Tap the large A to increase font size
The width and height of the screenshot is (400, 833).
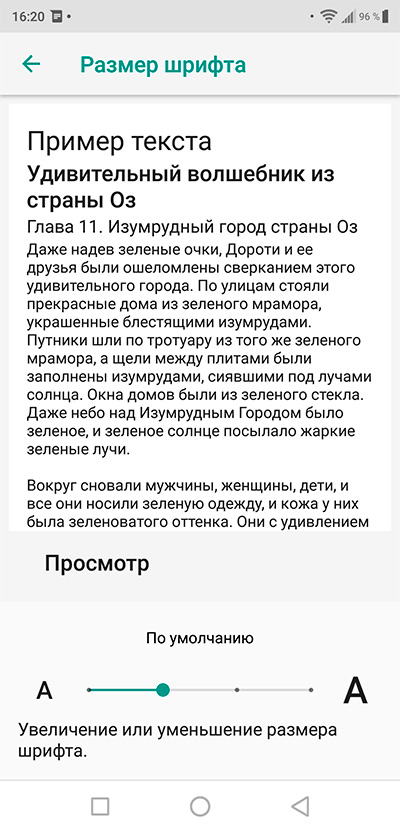355,690
